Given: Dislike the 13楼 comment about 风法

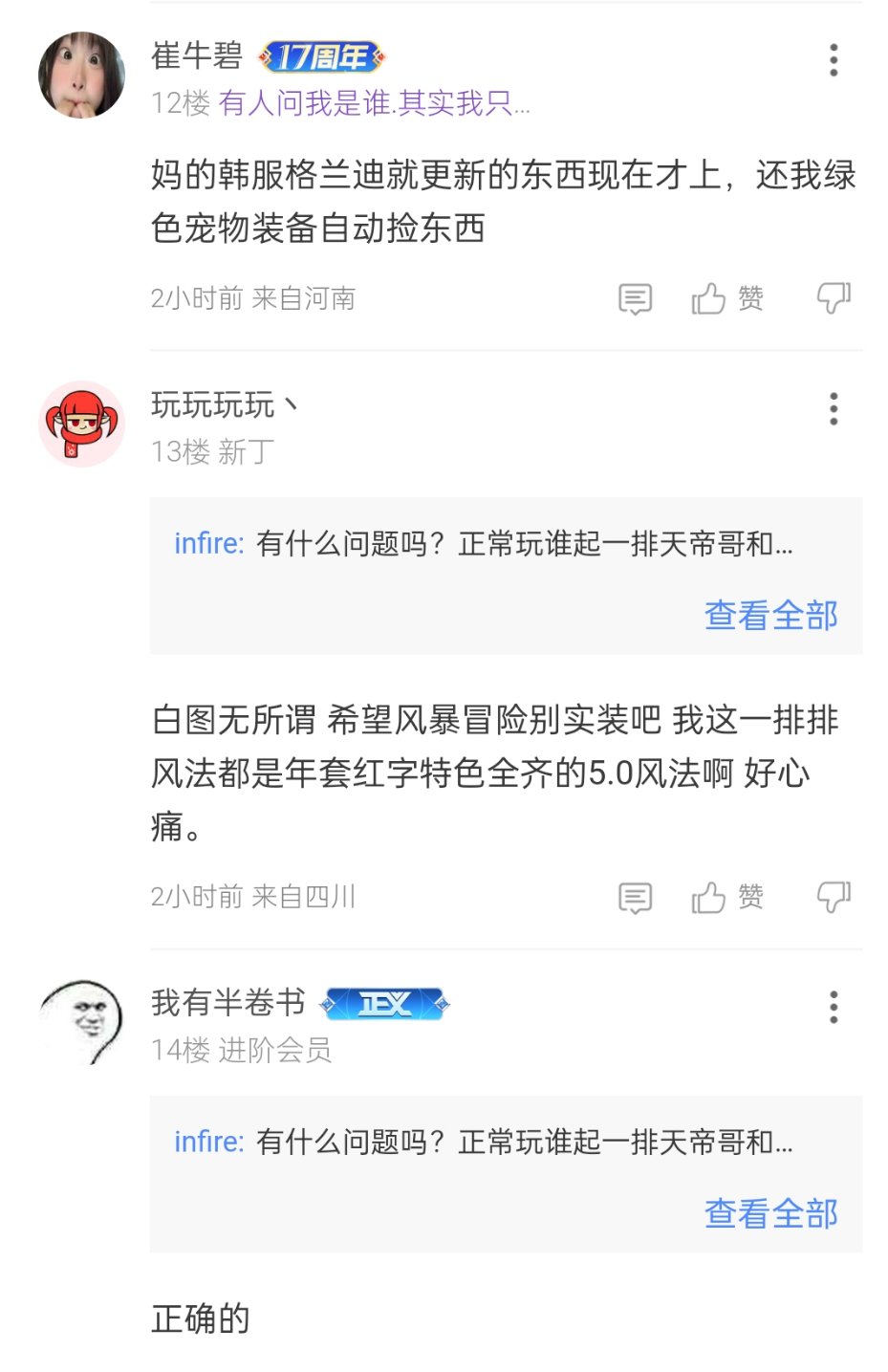Looking at the screenshot, I should pyautogui.click(x=834, y=898).
